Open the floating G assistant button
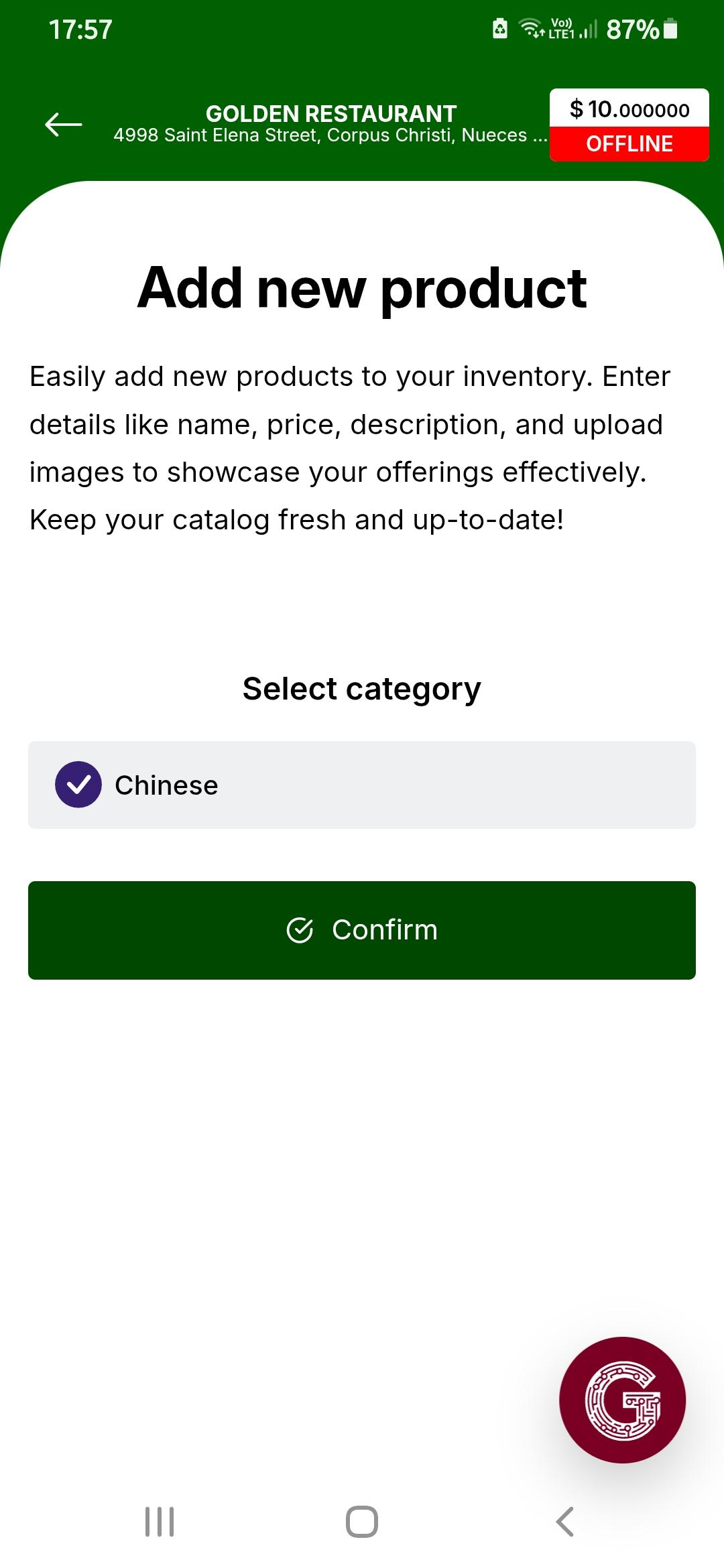 [x=622, y=1400]
